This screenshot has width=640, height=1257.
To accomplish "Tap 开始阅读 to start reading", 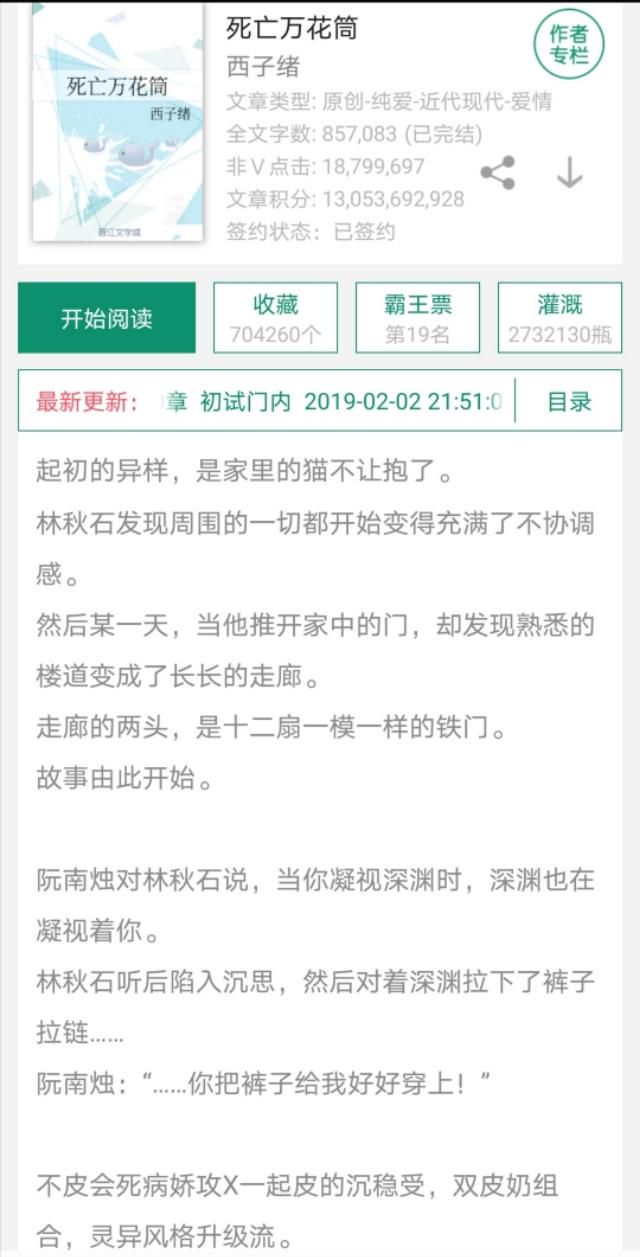I will pos(107,318).
